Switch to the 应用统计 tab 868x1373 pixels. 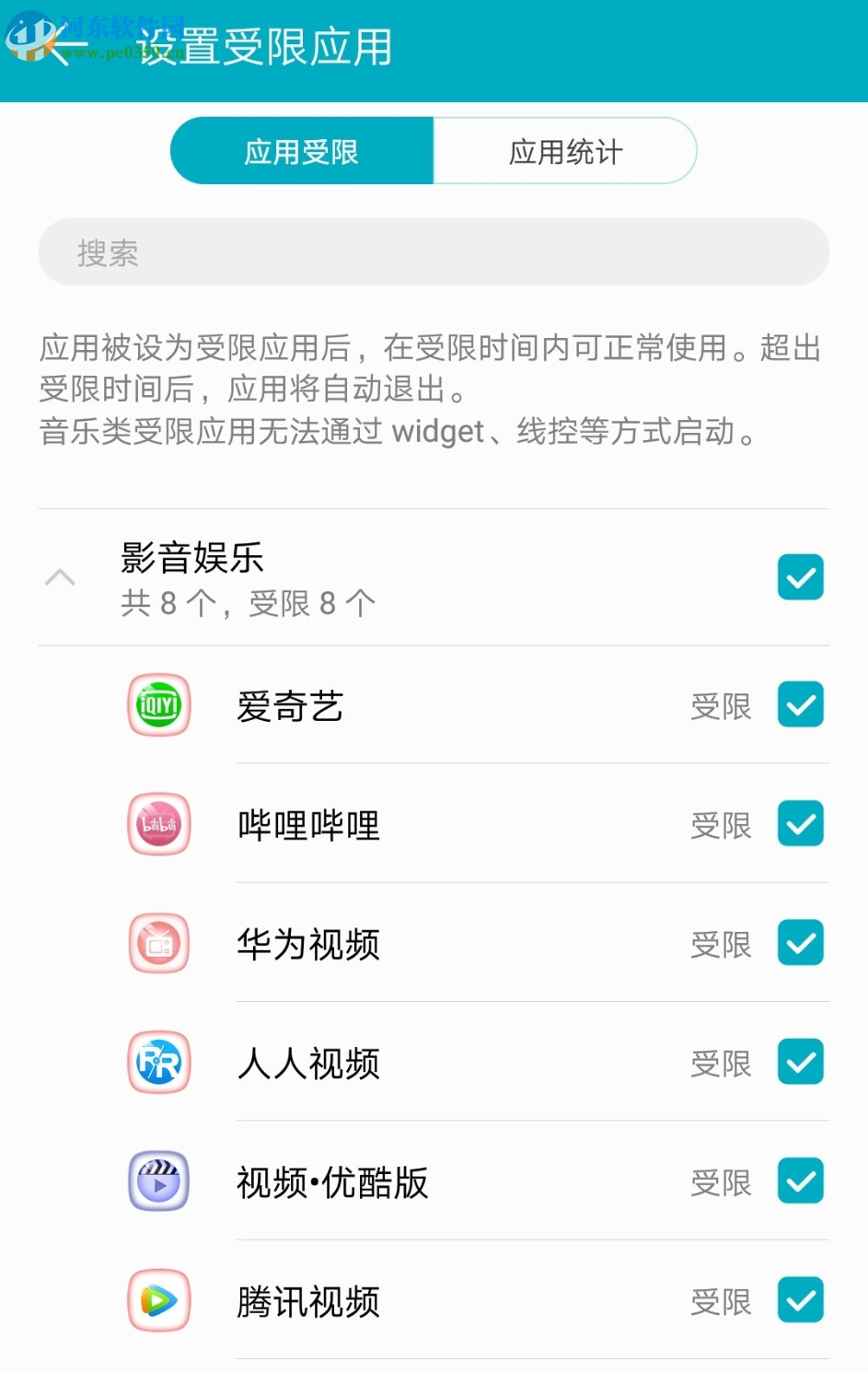[564, 150]
